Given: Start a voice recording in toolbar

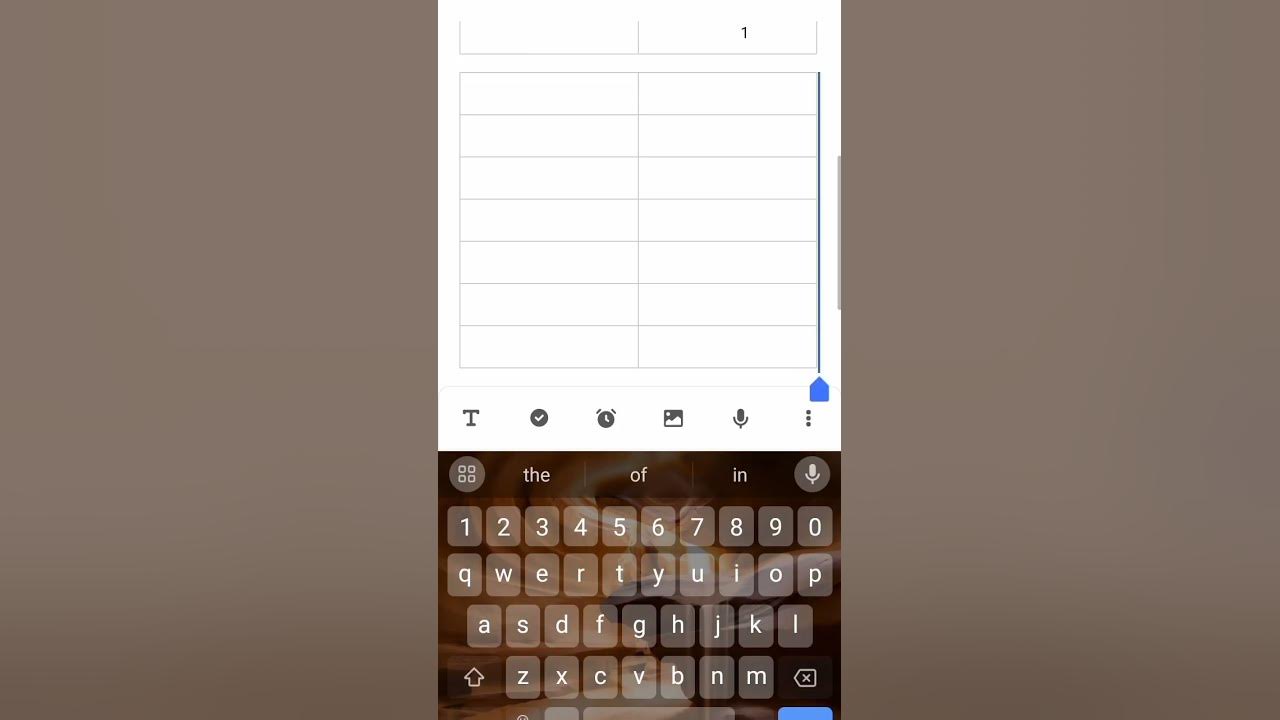Looking at the screenshot, I should (740, 418).
